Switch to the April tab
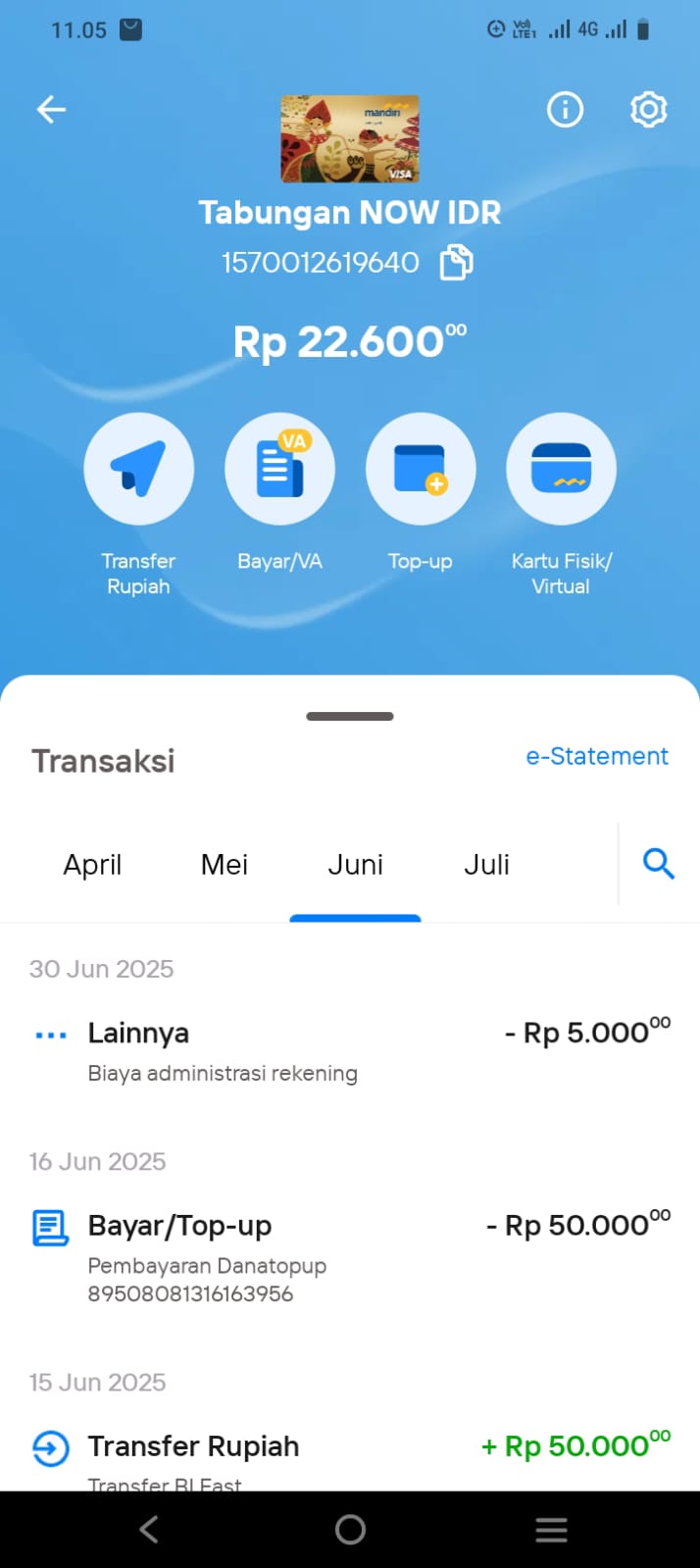Image resolution: width=700 pixels, height=1568 pixels. click(x=92, y=865)
